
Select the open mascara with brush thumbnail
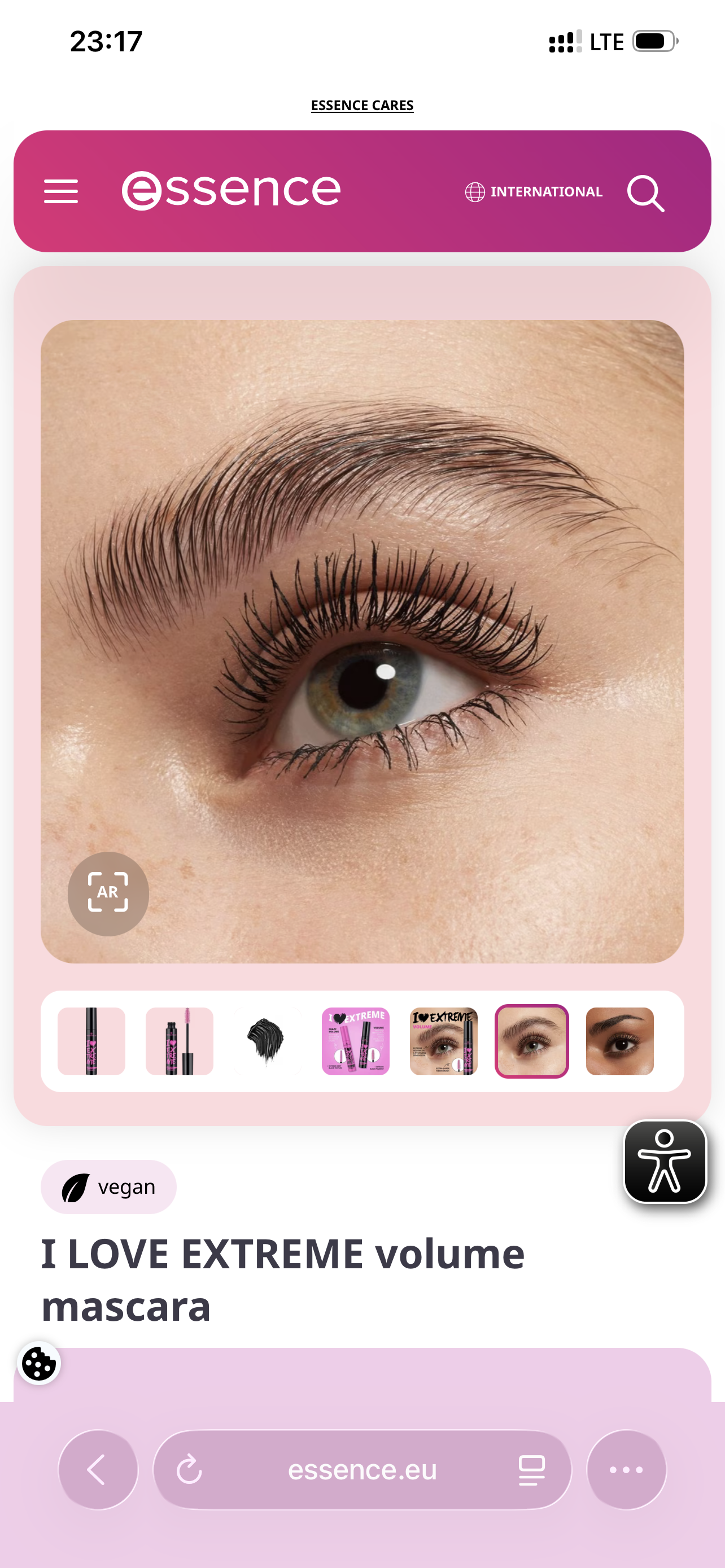click(x=180, y=1041)
